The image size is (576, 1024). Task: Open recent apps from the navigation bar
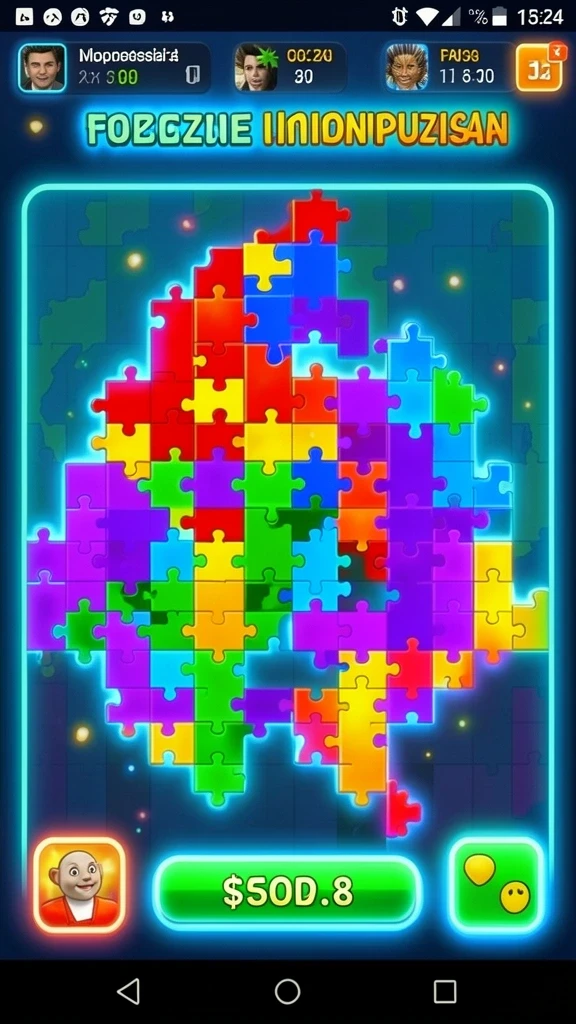pos(445,991)
